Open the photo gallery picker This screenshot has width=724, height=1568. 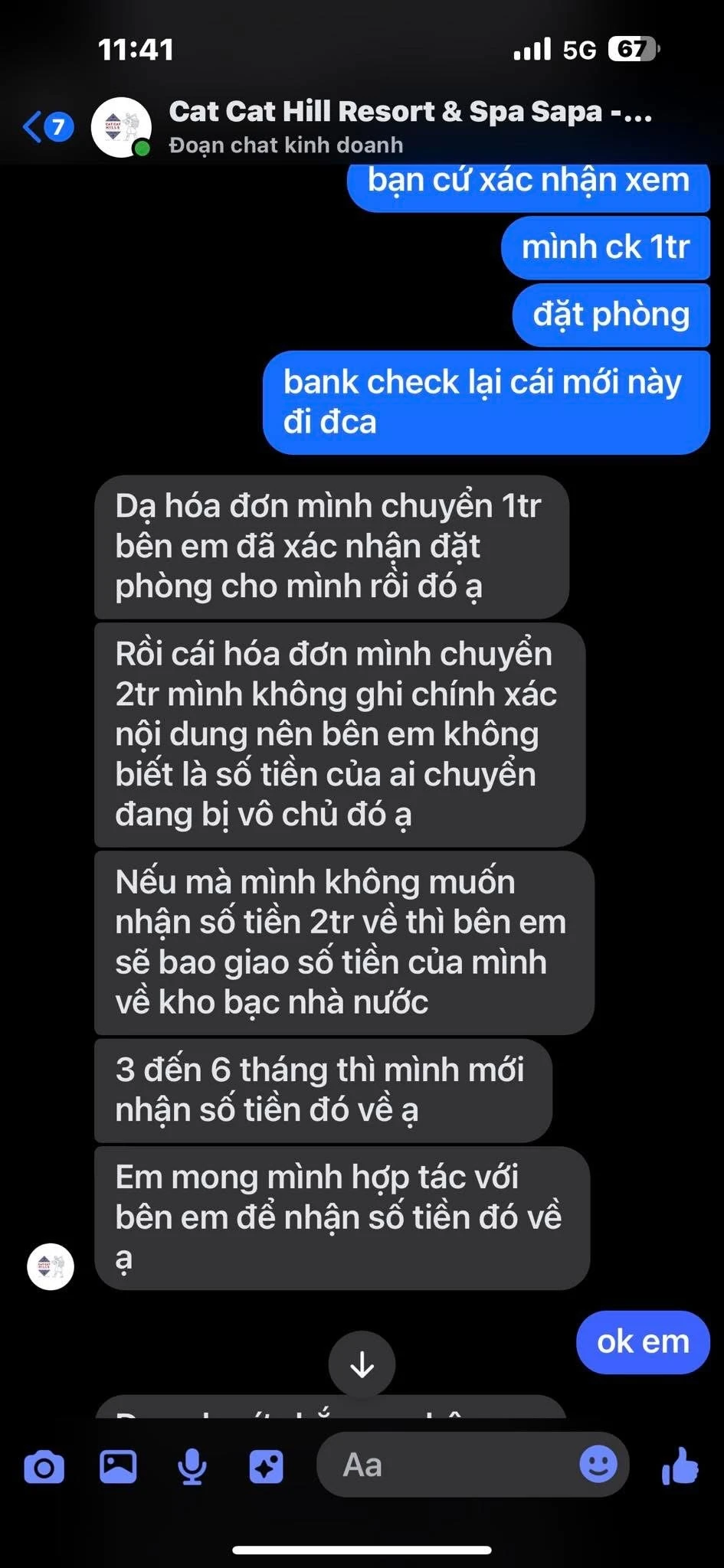pos(118,1467)
